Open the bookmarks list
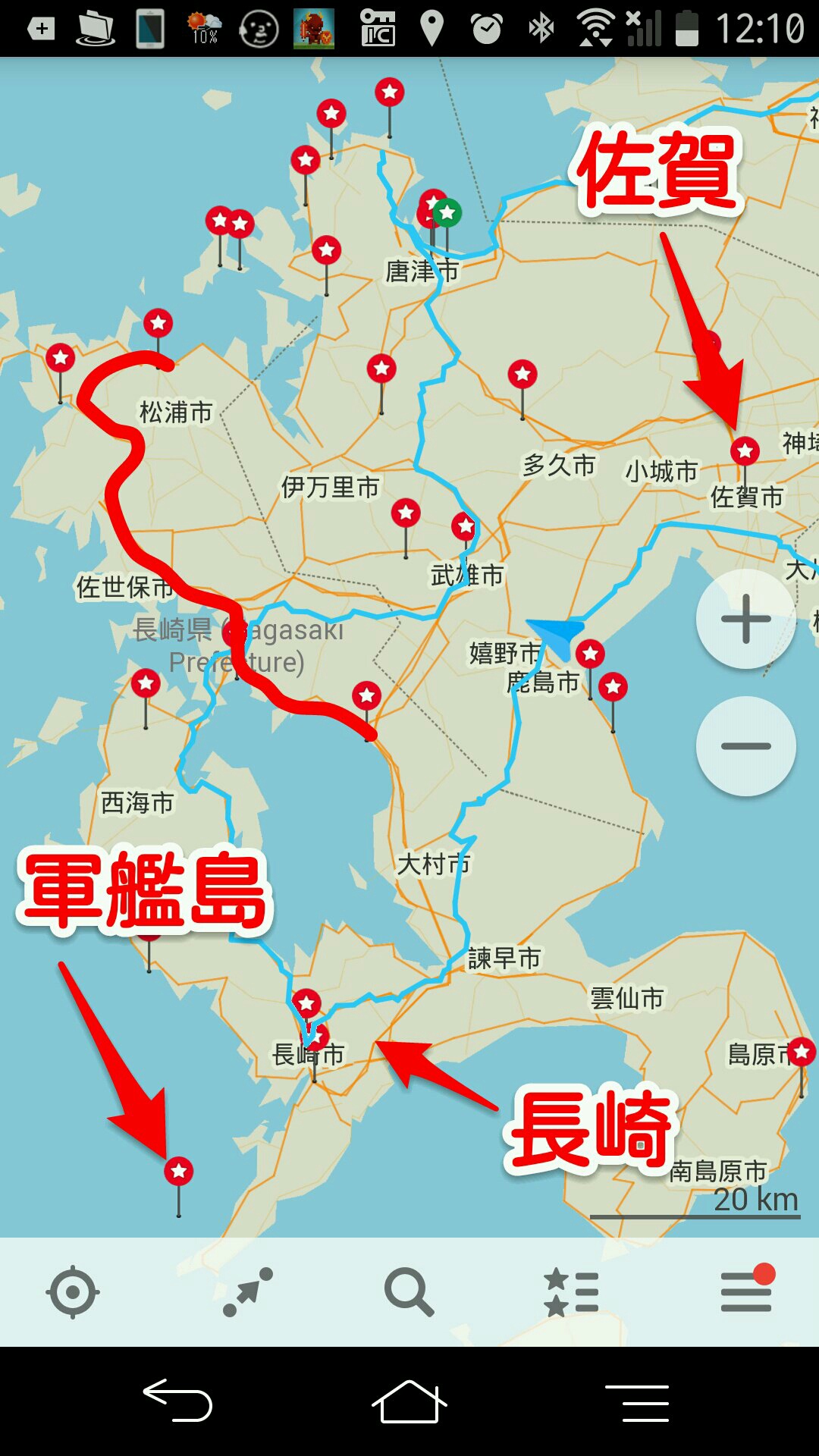819x1456 pixels. (x=572, y=1291)
